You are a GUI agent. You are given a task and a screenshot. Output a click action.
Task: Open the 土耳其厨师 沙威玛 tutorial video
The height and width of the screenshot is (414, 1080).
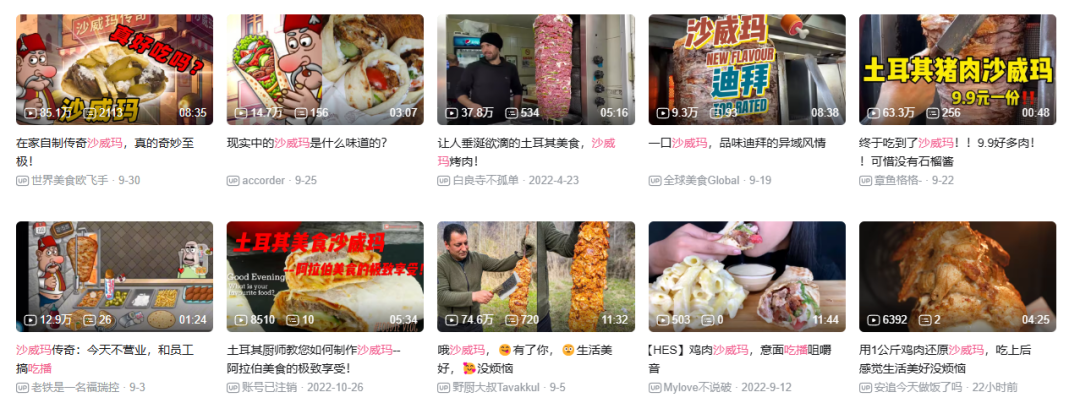pos(325,277)
